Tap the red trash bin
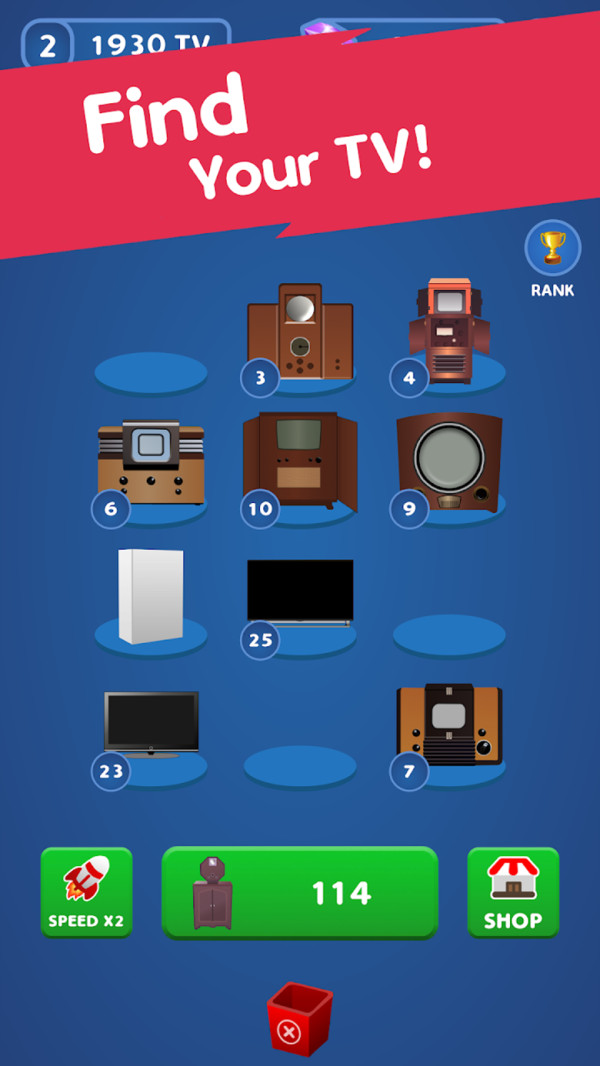This screenshot has width=600, height=1066. (x=299, y=1018)
